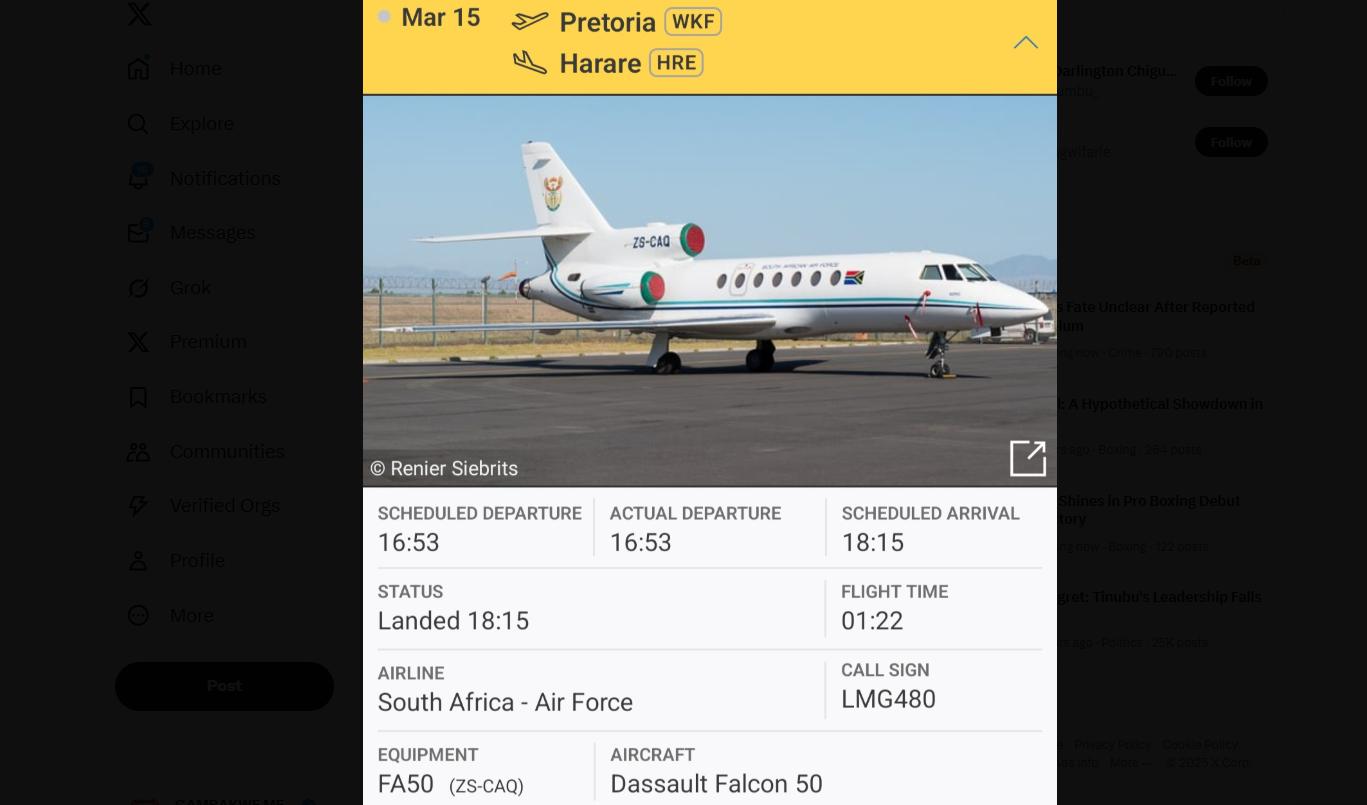Viewport: 1367px width, 805px height.
Task: Open the Explore page
Action: (x=200, y=124)
